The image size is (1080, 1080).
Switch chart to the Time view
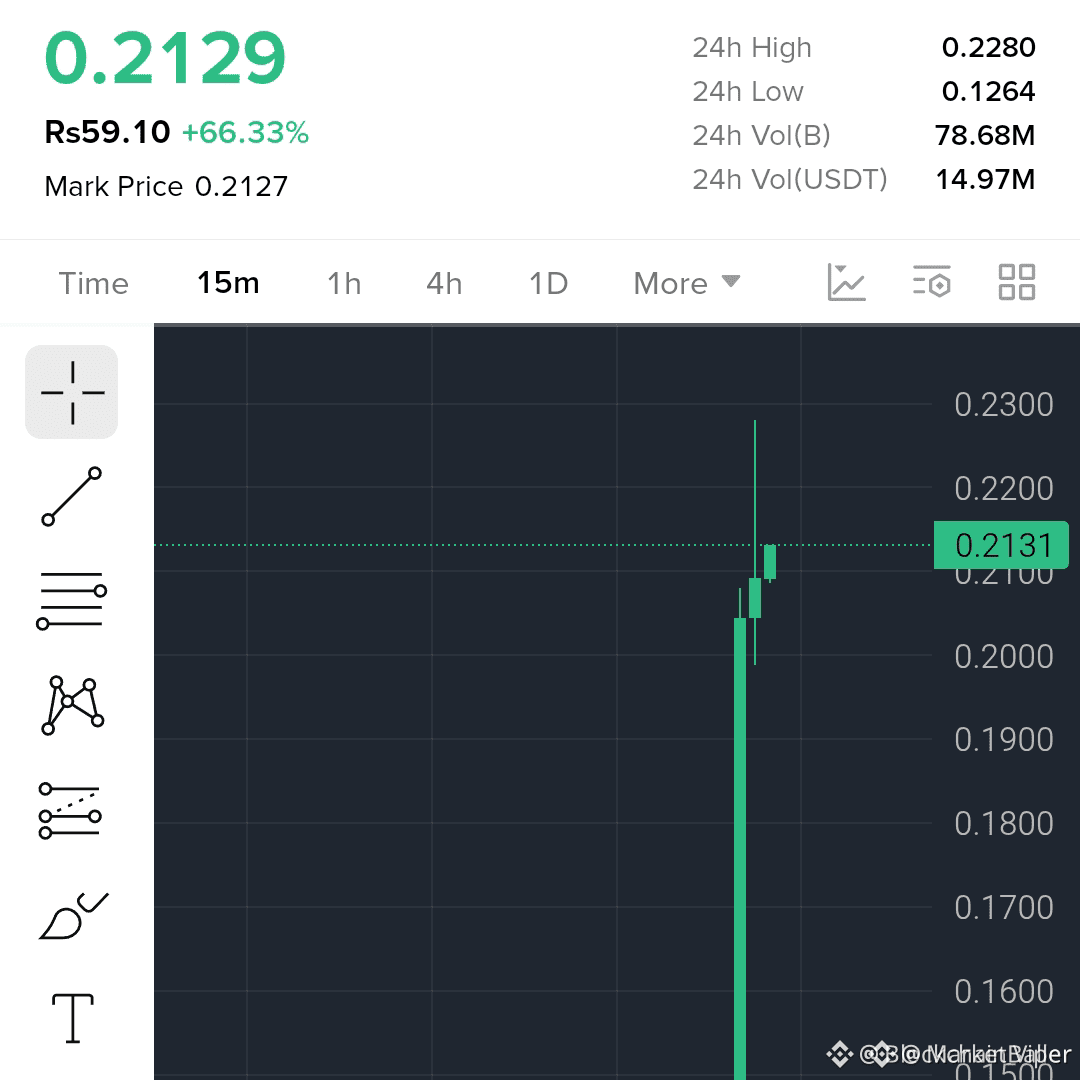pyautogui.click(x=94, y=283)
